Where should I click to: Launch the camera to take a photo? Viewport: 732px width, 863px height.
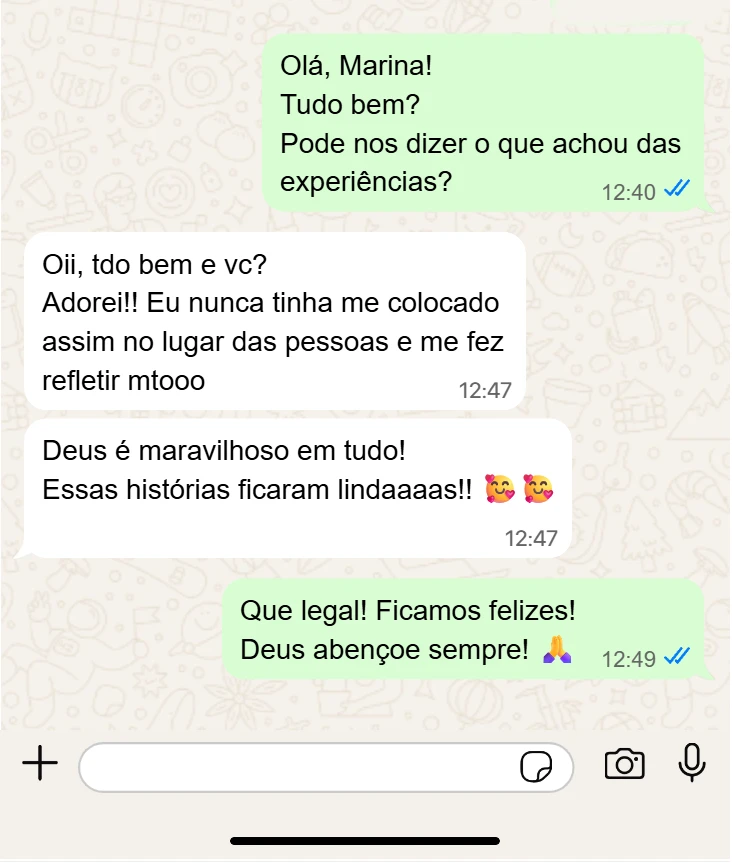624,765
